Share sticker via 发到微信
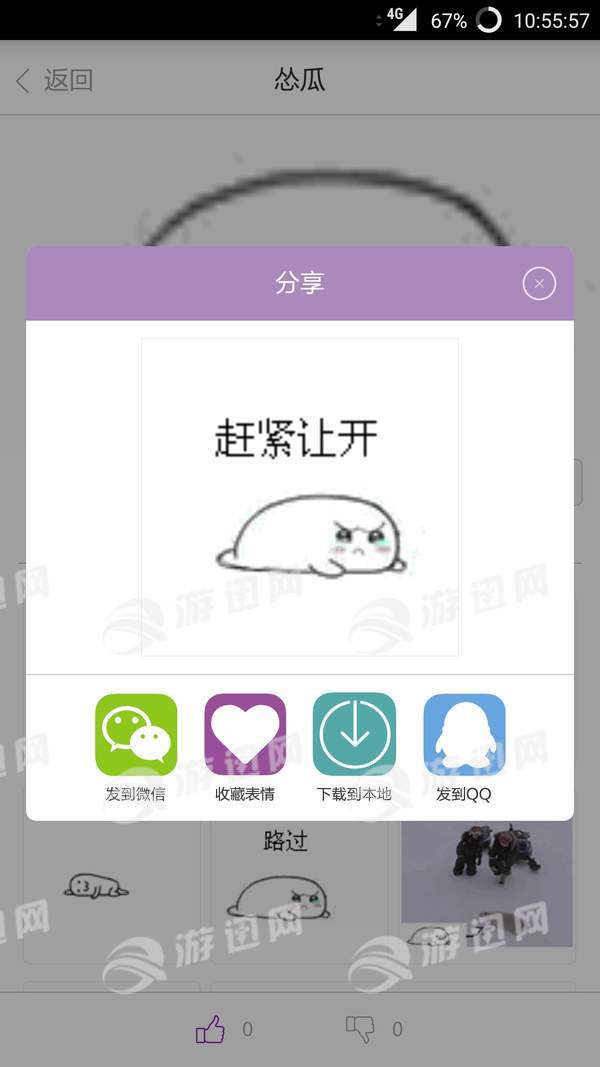The height and width of the screenshot is (1067, 600). (136, 736)
